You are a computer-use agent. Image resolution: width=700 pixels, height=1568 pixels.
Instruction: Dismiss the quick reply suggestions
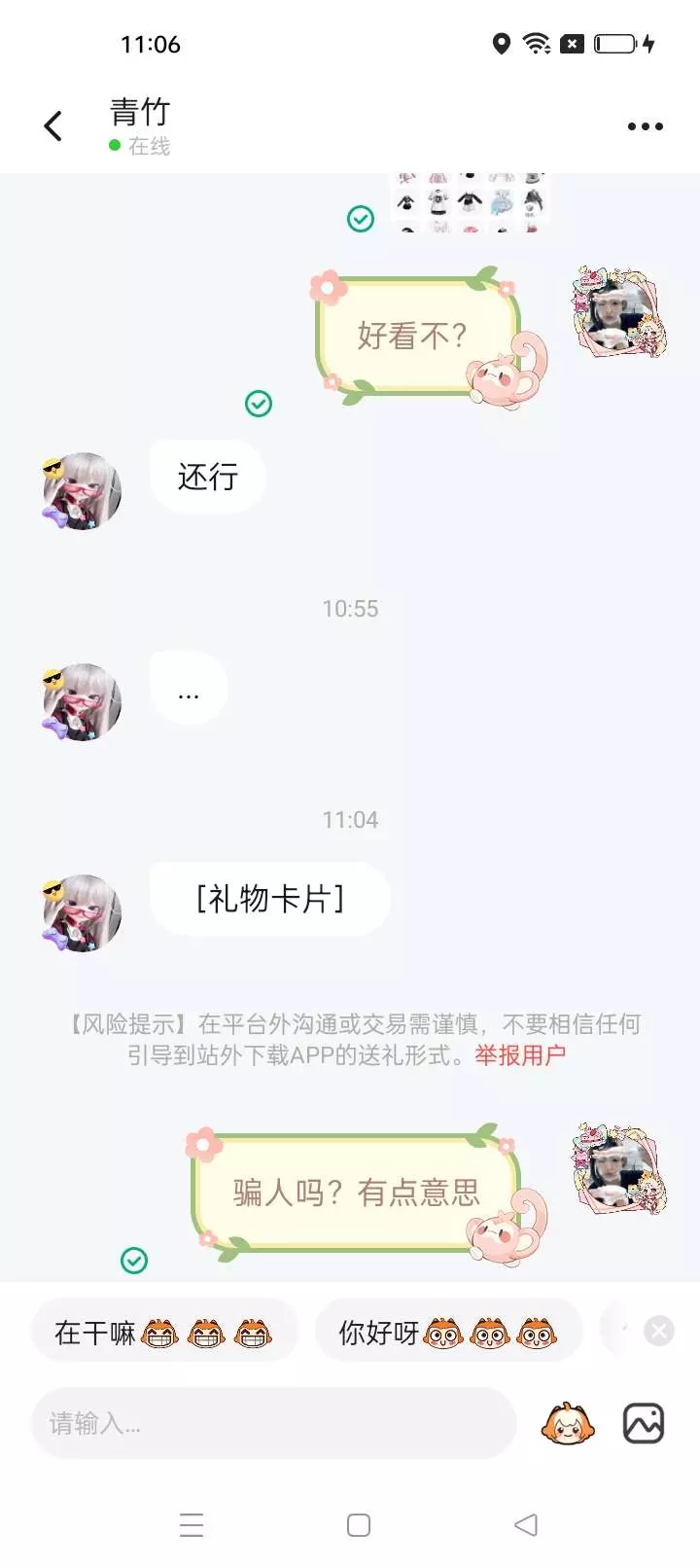tap(659, 1331)
